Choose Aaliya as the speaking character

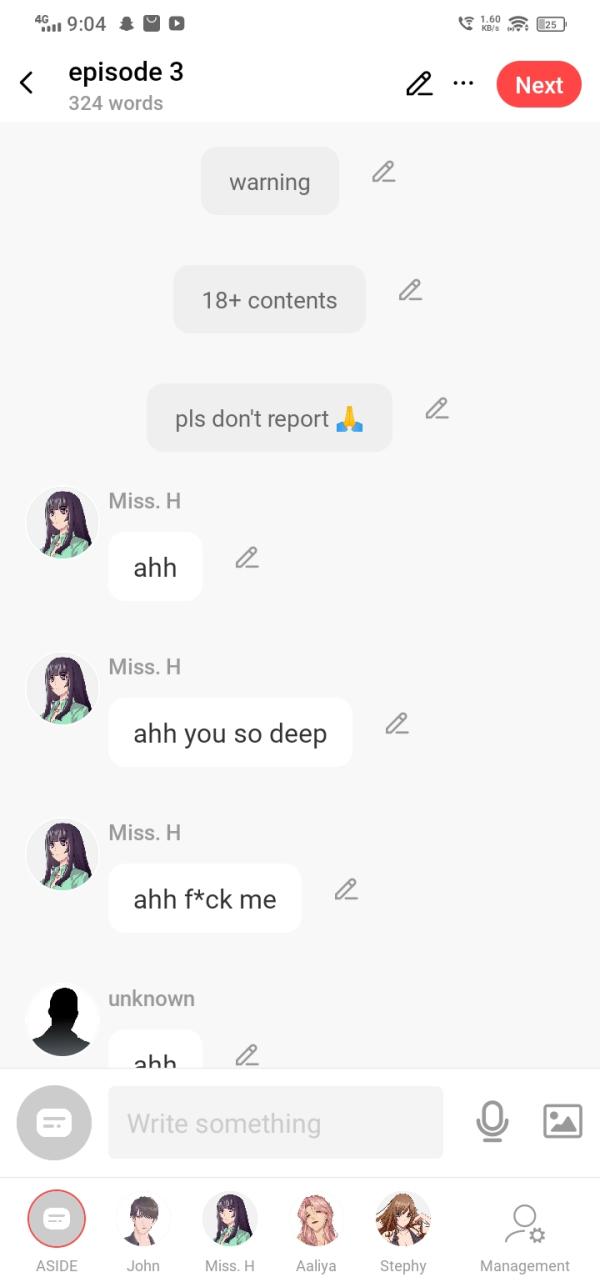pos(317,1219)
